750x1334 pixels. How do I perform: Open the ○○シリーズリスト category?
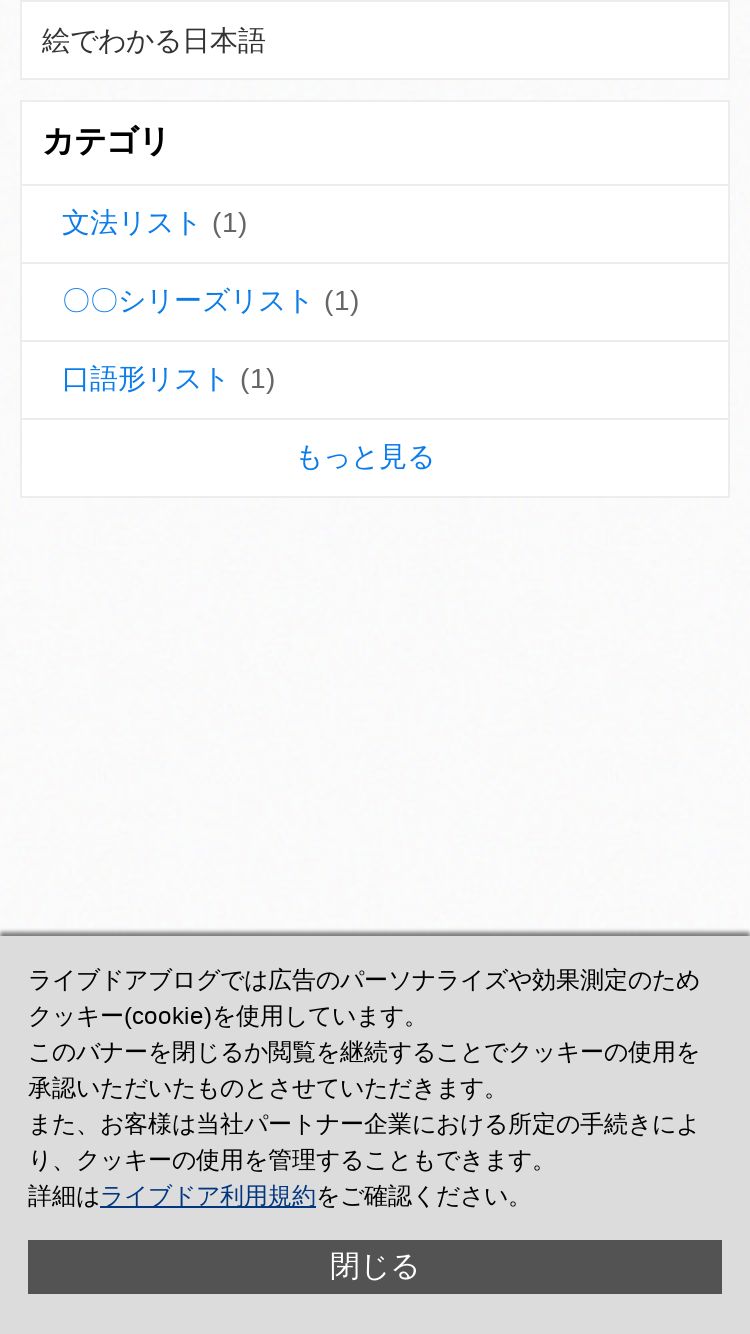pyautogui.click(x=188, y=301)
